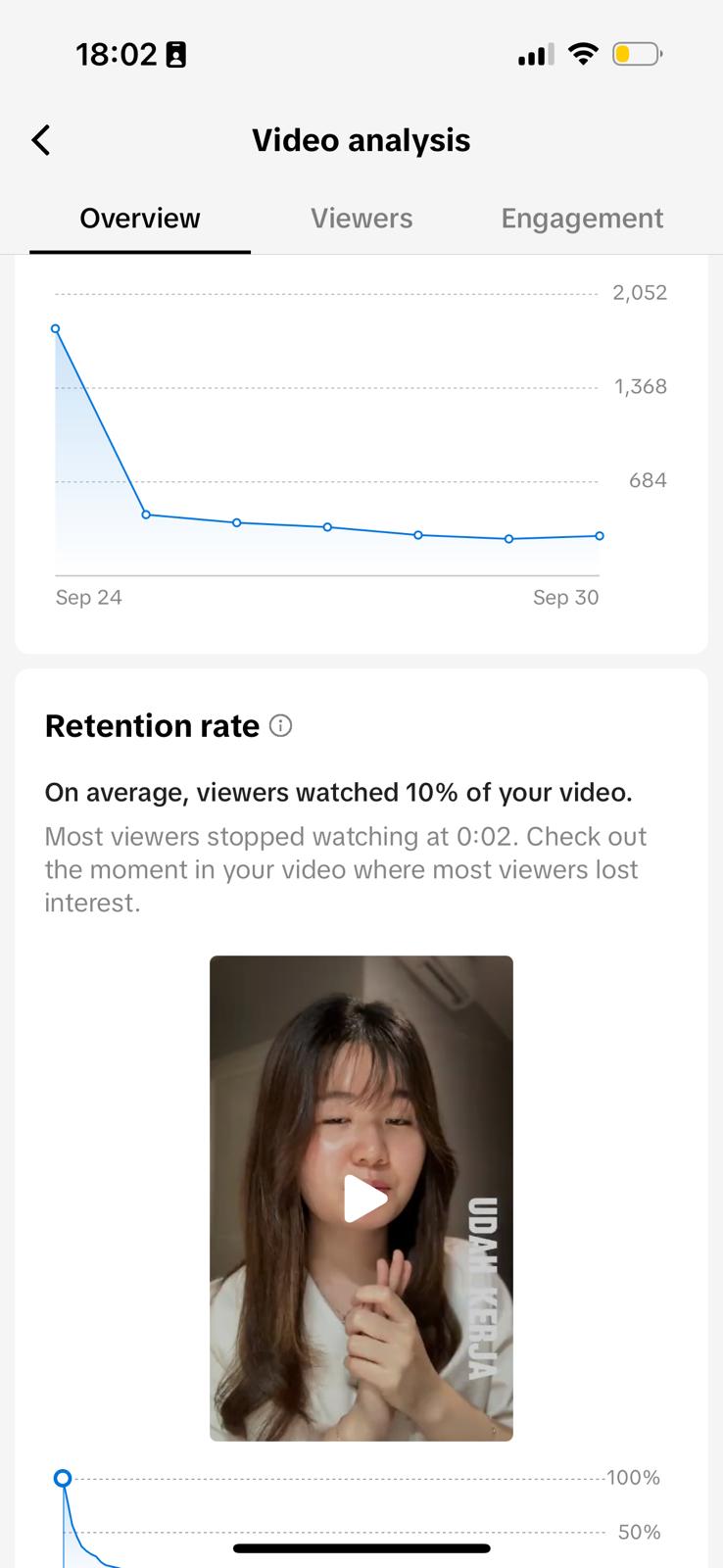Go back from Video analysis
This screenshot has width=723, height=1568.
(x=41, y=140)
